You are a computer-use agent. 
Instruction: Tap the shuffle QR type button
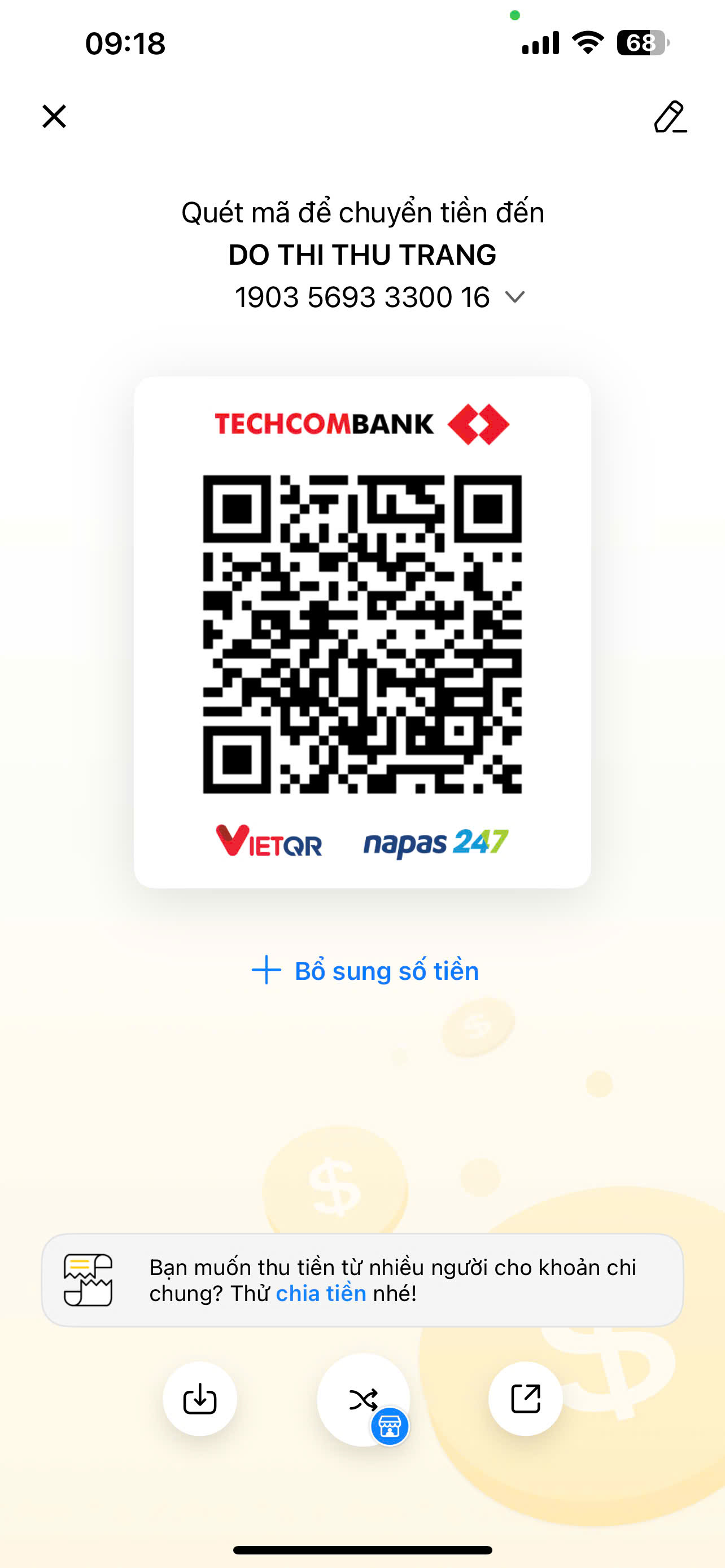364,1399
